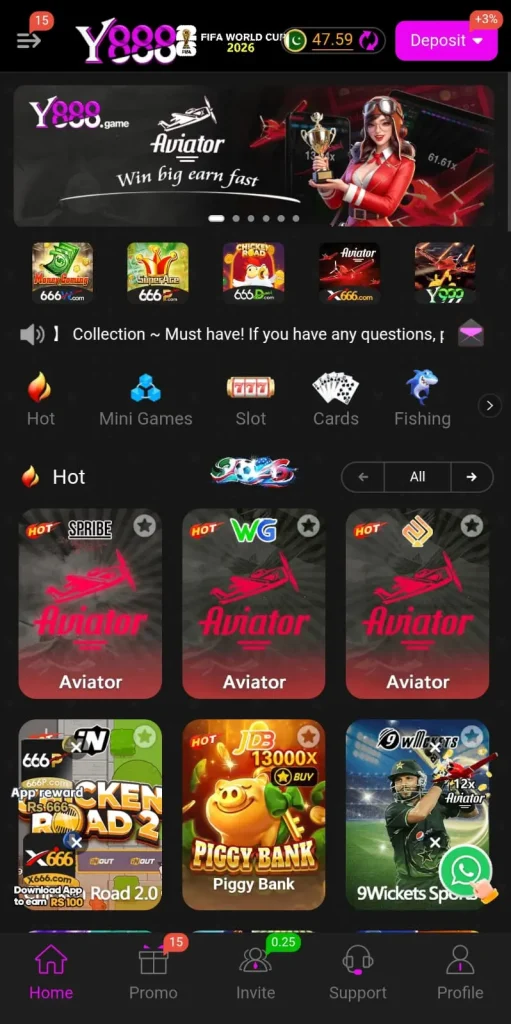Select the Fishing category

pos(422,399)
